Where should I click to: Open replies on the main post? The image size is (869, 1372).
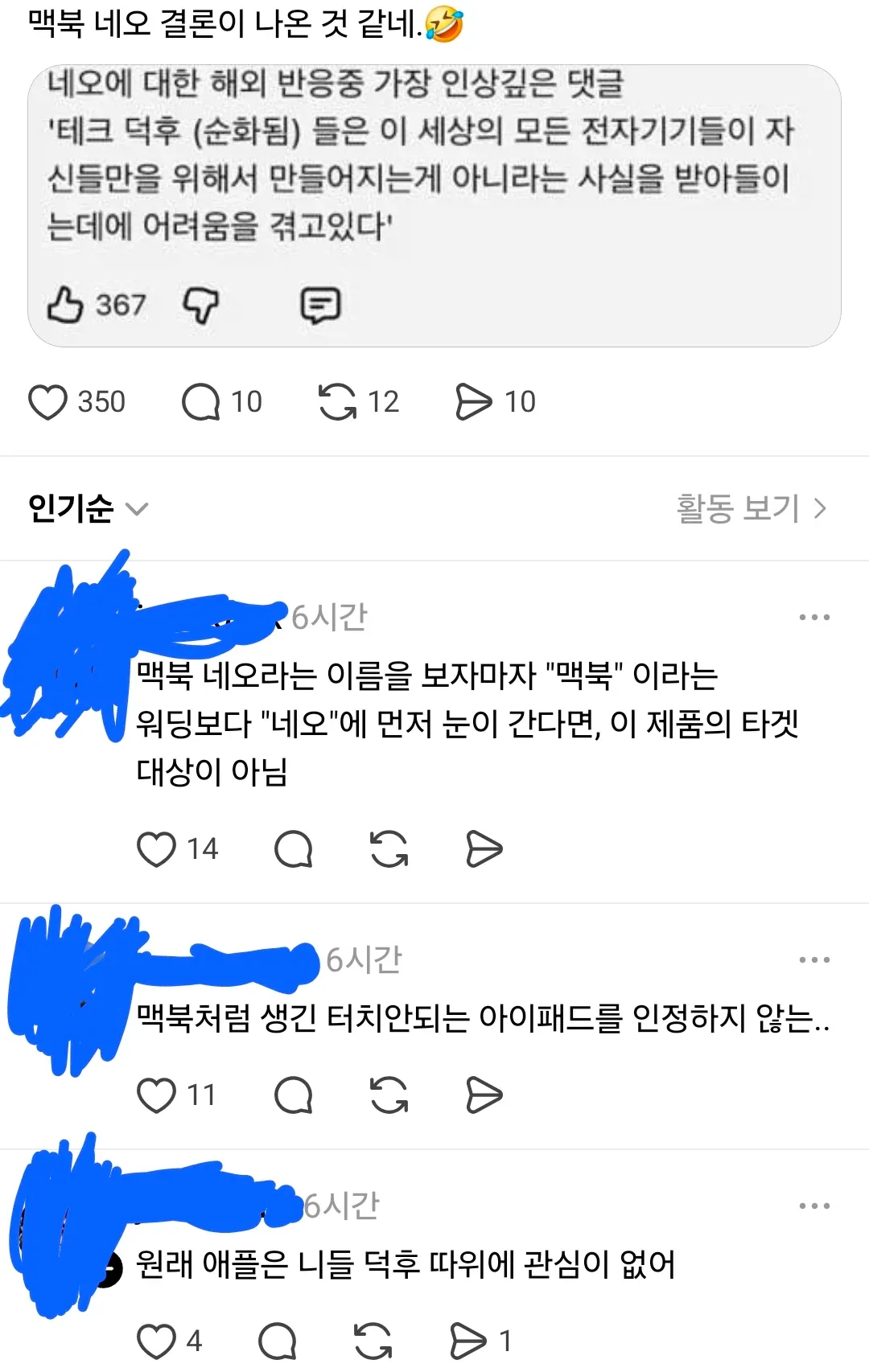tap(201, 402)
